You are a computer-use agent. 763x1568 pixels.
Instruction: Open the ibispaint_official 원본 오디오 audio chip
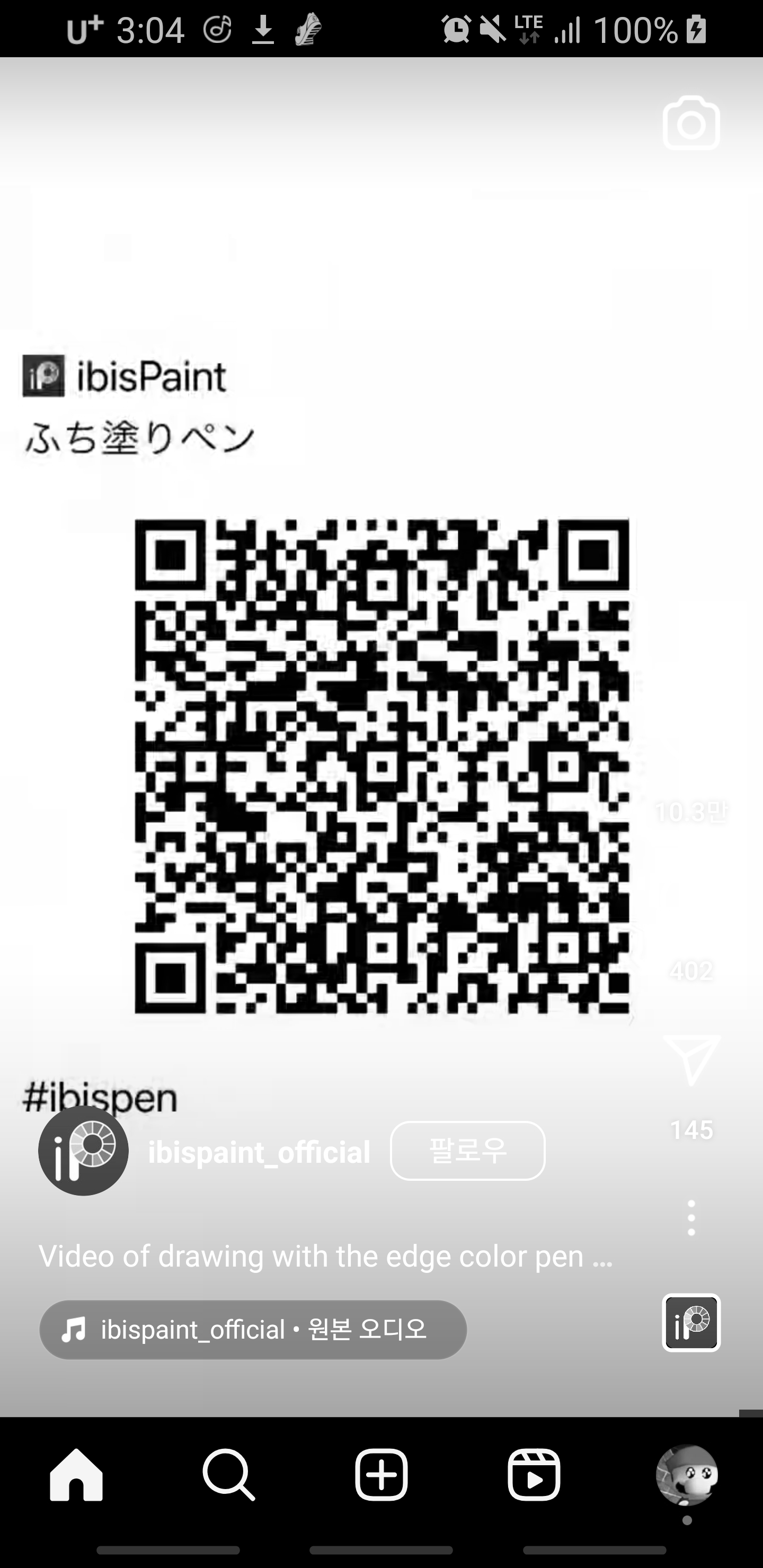(253, 1330)
